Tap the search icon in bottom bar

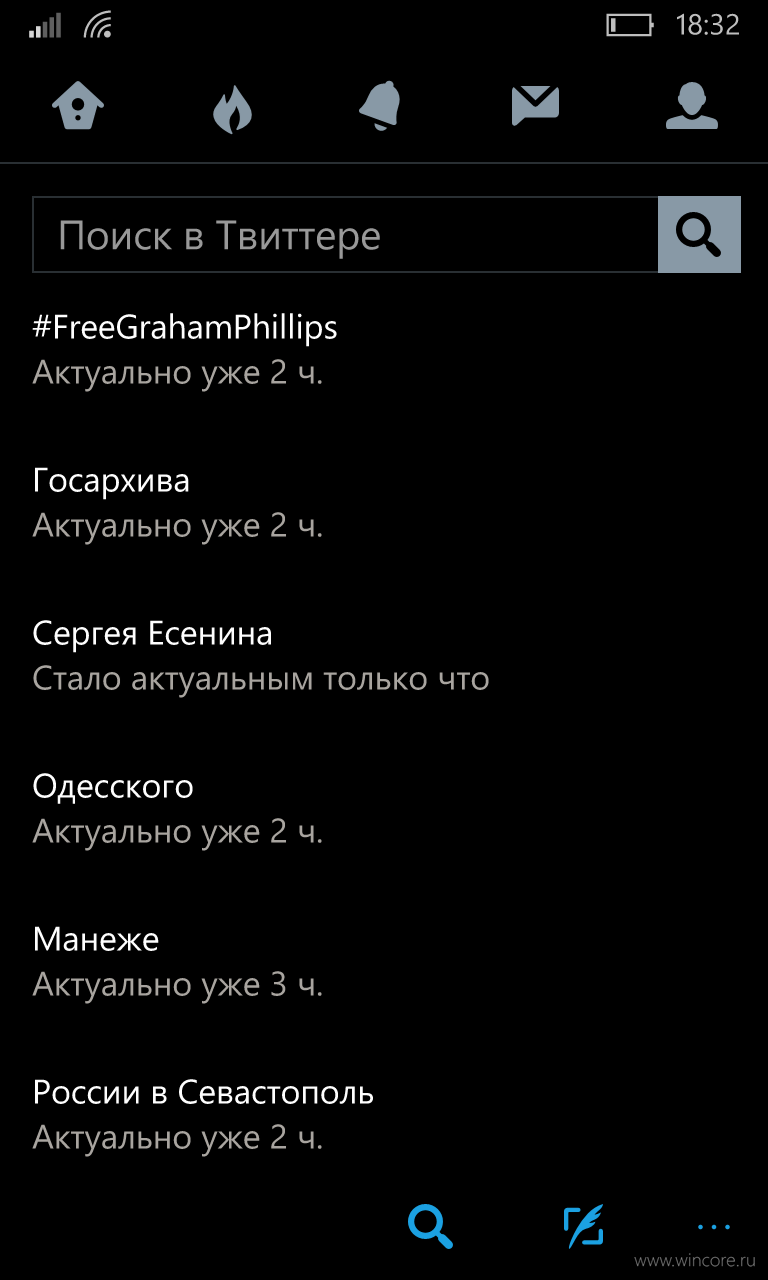click(431, 1226)
